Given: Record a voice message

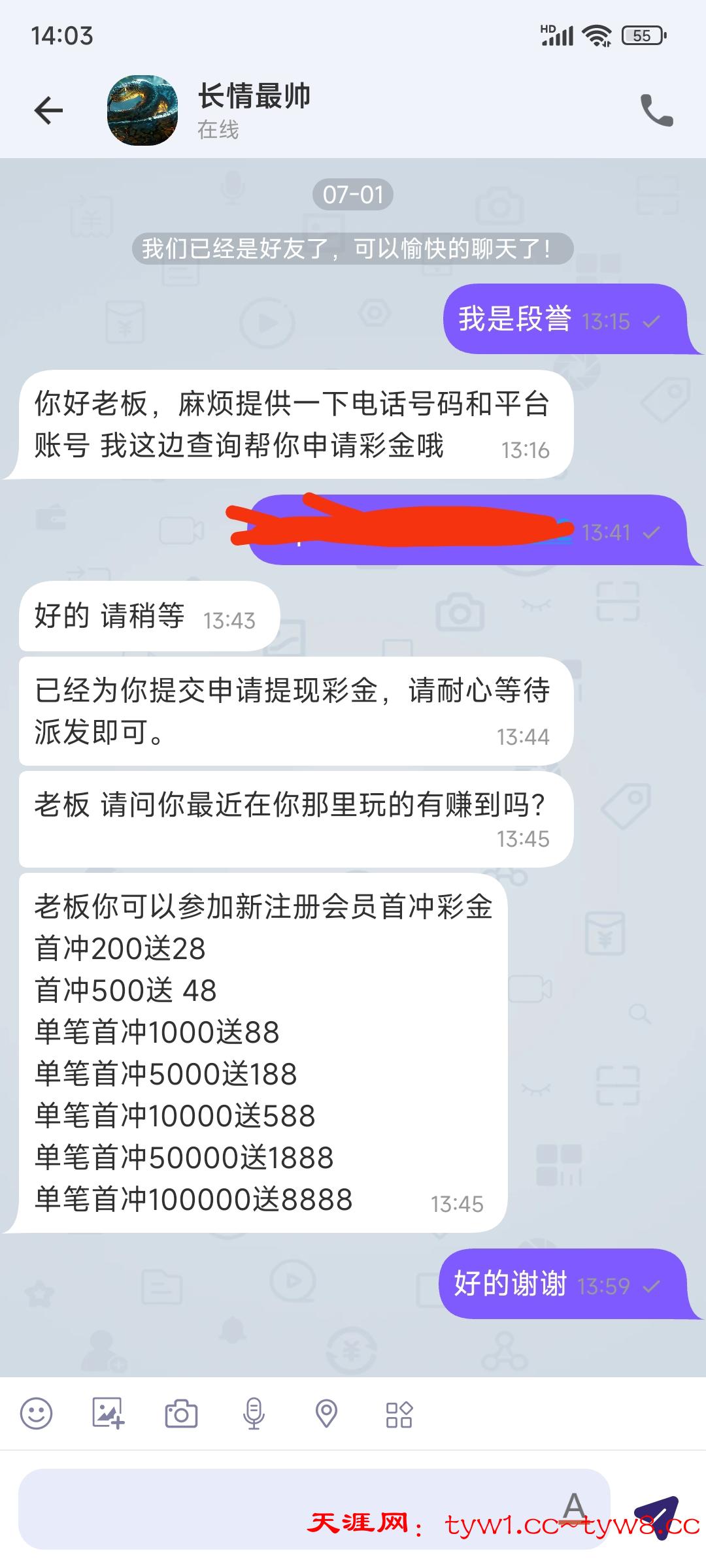Looking at the screenshot, I should pyautogui.click(x=254, y=1414).
